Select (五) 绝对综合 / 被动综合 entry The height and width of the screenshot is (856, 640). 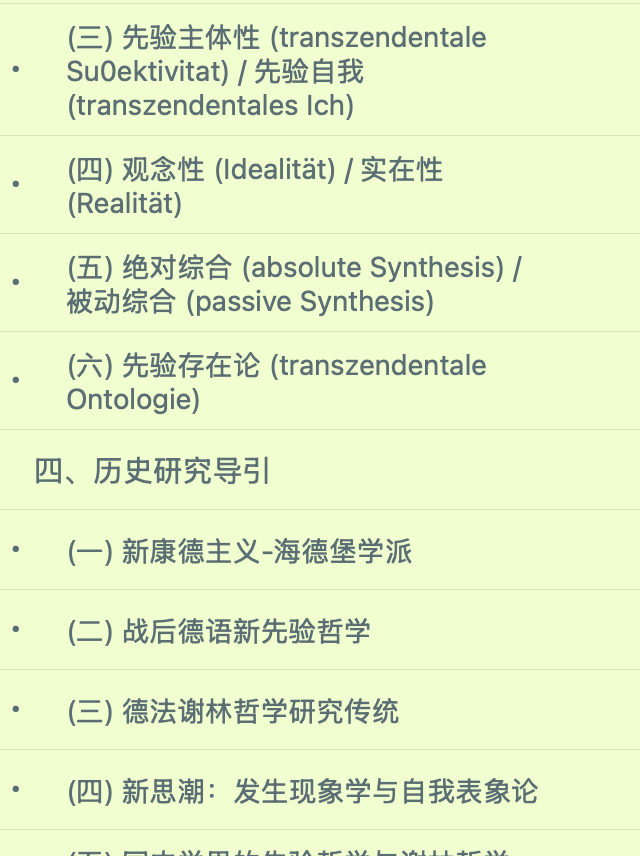(x=294, y=284)
